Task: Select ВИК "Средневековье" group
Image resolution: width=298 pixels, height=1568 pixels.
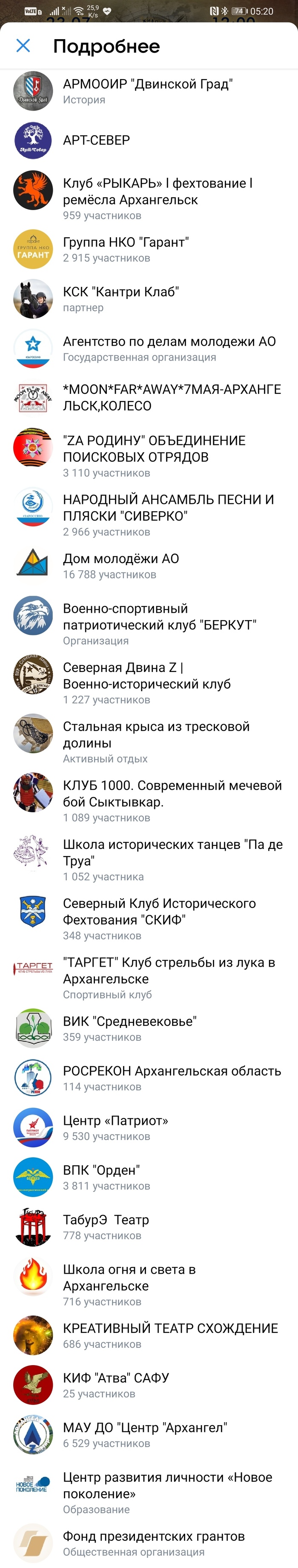Action: [129, 1028]
